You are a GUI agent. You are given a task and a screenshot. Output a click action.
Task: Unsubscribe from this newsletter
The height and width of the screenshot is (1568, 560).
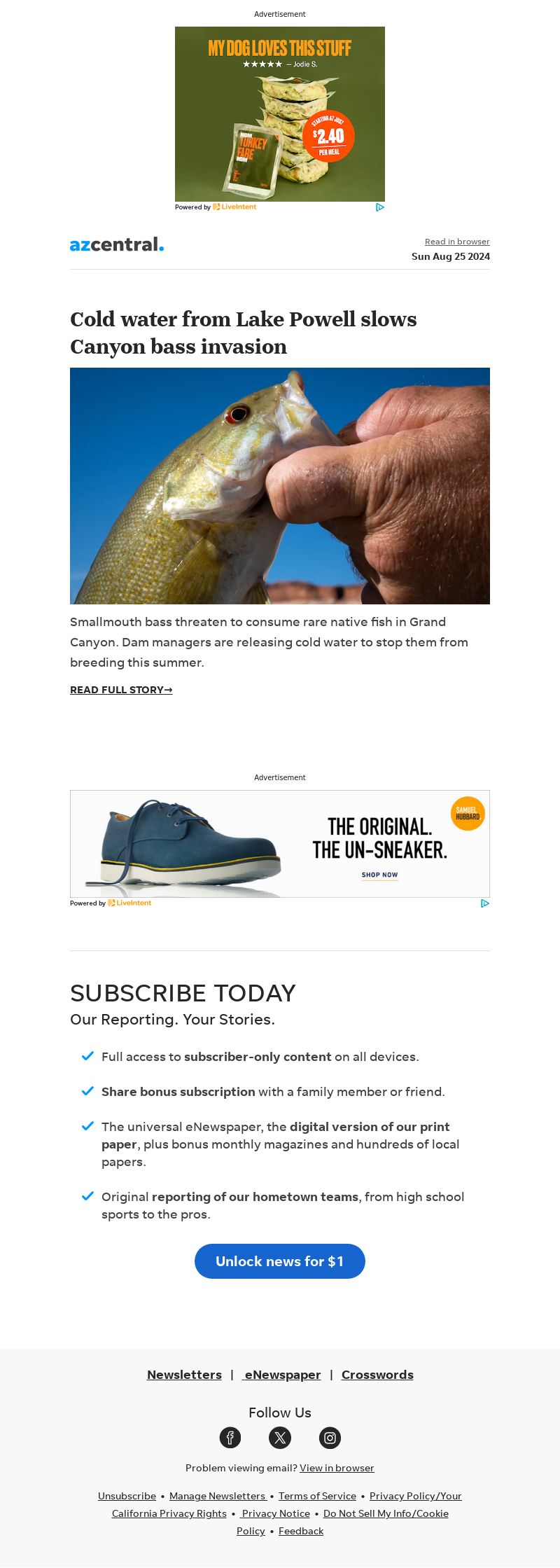coord(127,1496)
